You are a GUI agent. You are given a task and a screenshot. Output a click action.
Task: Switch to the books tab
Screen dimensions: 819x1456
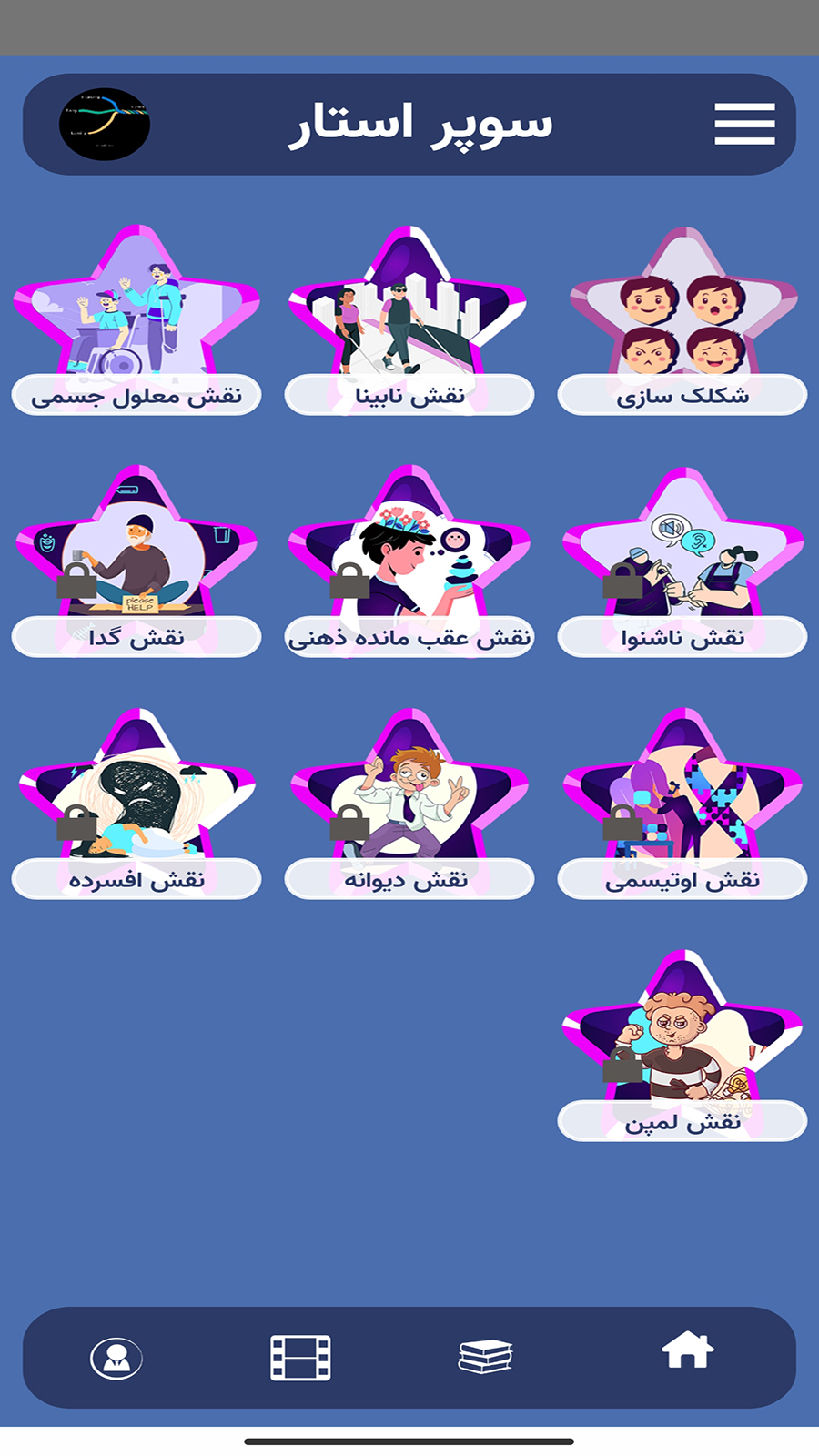pos(485,1357)
